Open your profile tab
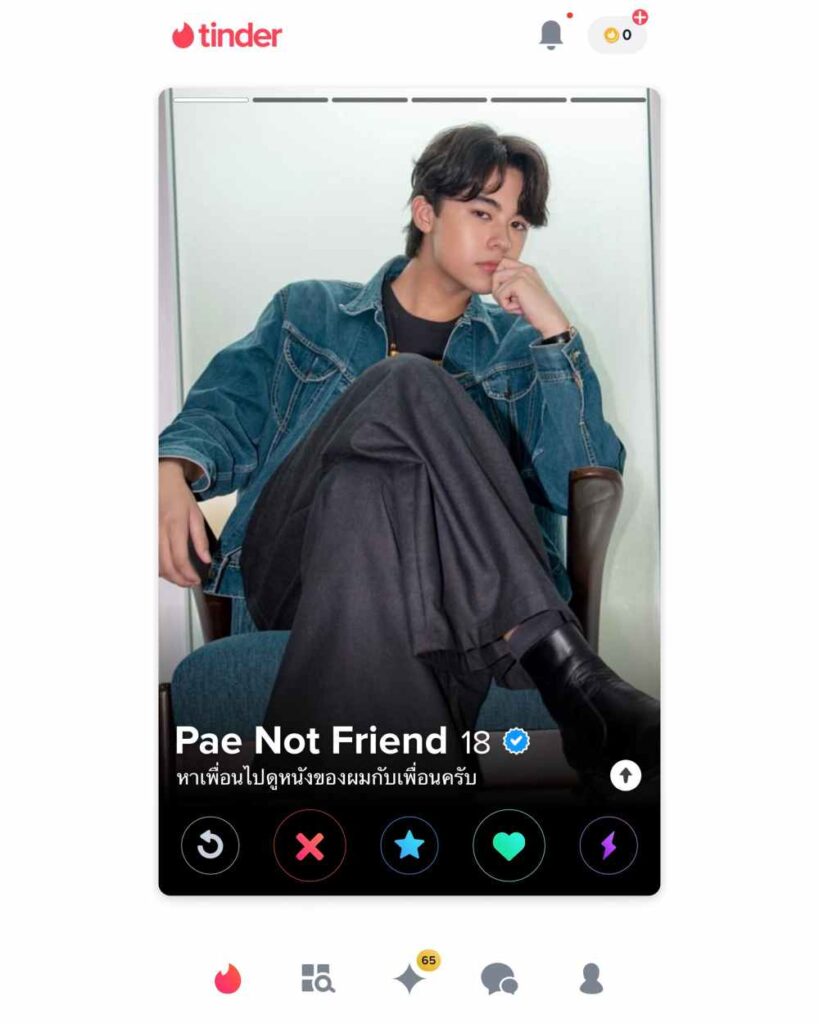This screenshot has width=819, height=1024. tap(591, 978)
